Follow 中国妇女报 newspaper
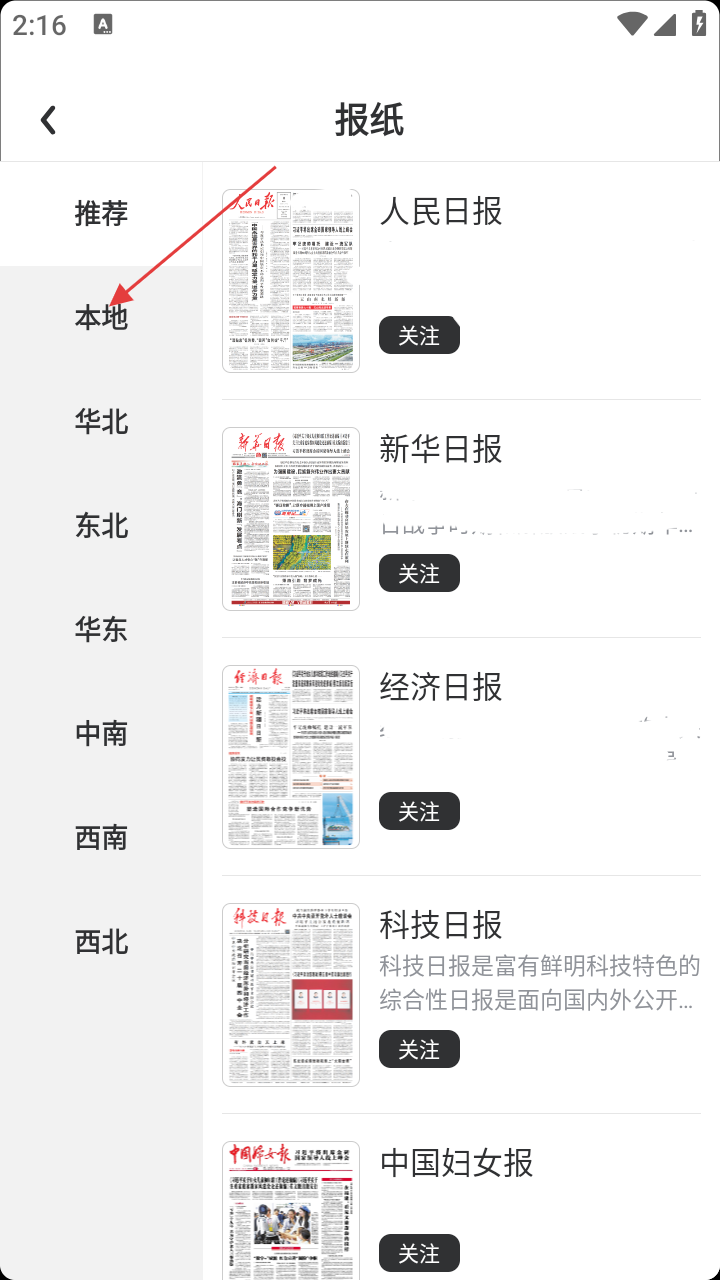Screen dimensions: 720x1280 pos(419,1253)
